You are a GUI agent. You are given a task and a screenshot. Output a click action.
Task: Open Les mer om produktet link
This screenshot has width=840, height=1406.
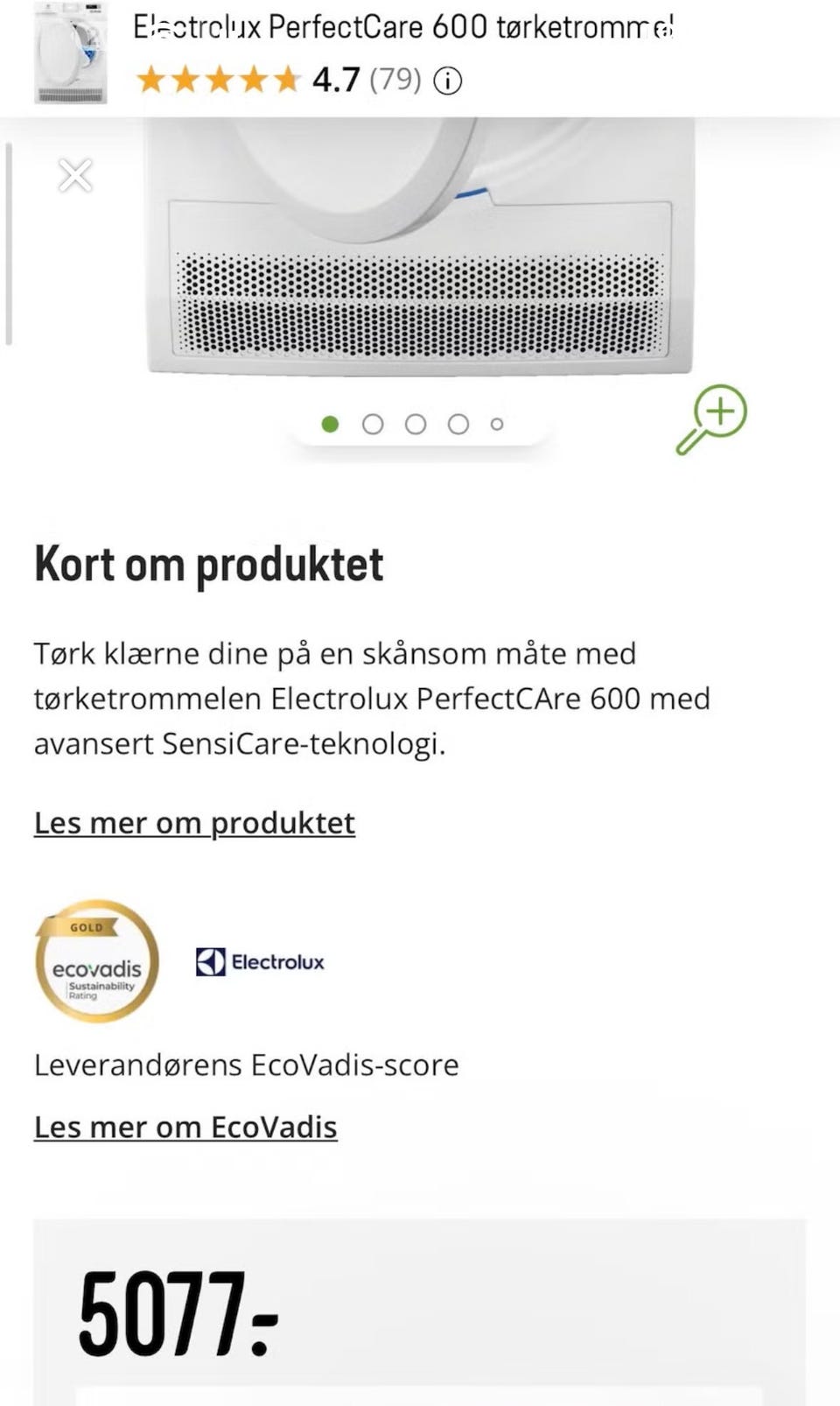coord(194,823)
